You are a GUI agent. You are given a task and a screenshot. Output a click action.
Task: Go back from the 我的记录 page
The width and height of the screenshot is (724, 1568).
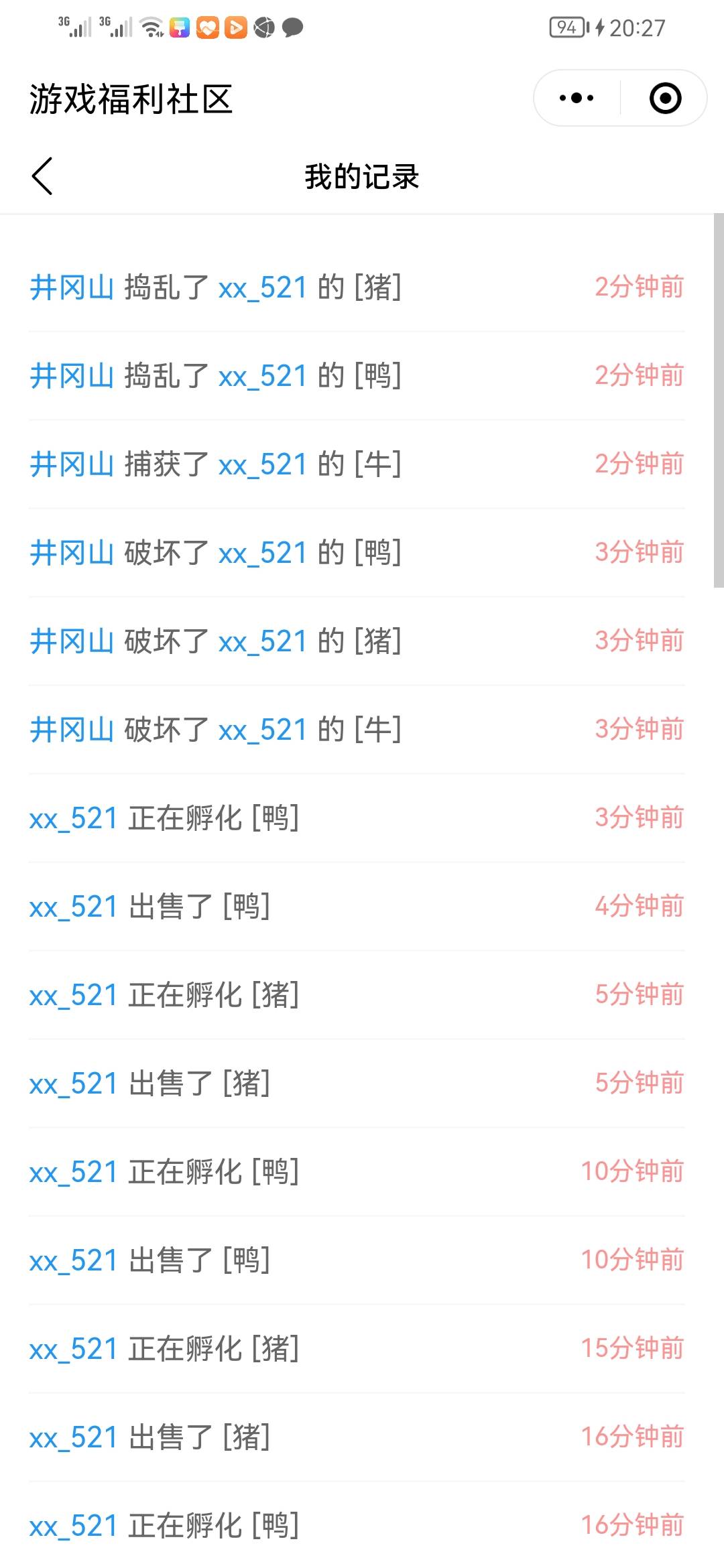(x=42, y=176)
